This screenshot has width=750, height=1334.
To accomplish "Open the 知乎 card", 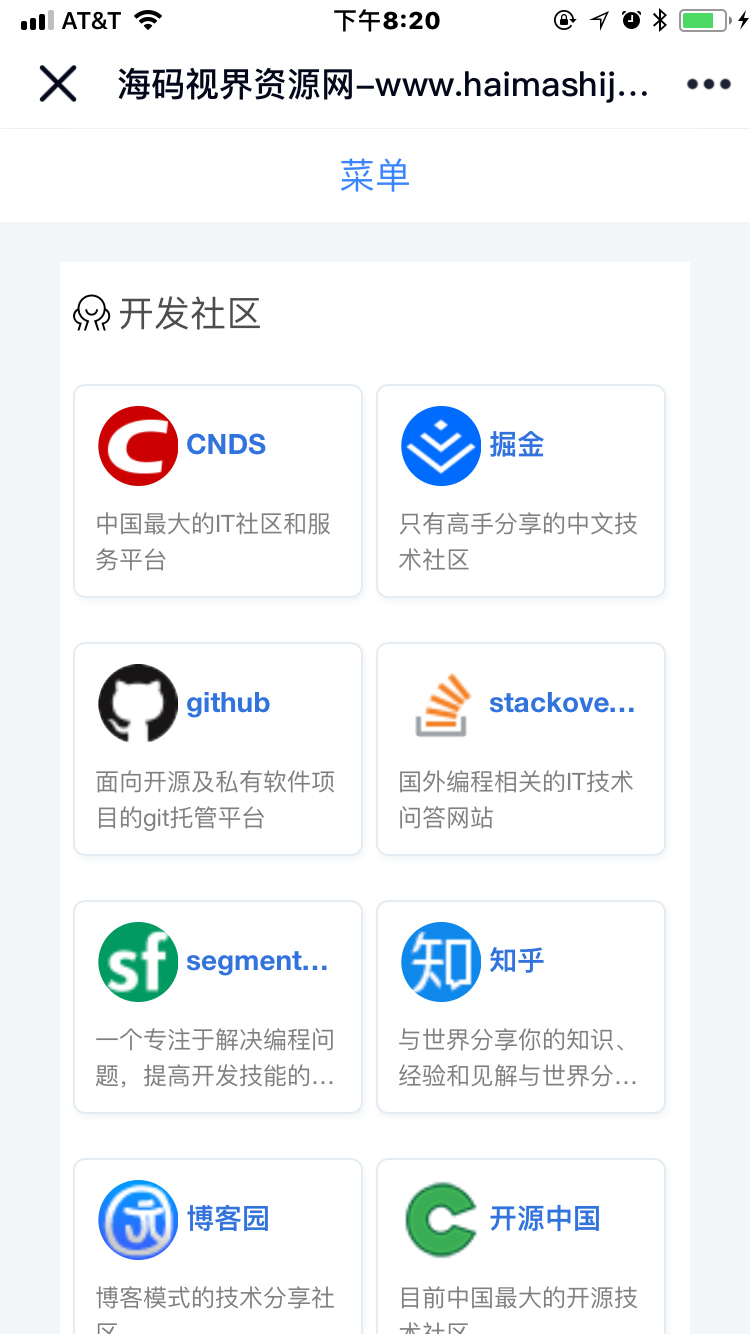I will coord(520,1007).
